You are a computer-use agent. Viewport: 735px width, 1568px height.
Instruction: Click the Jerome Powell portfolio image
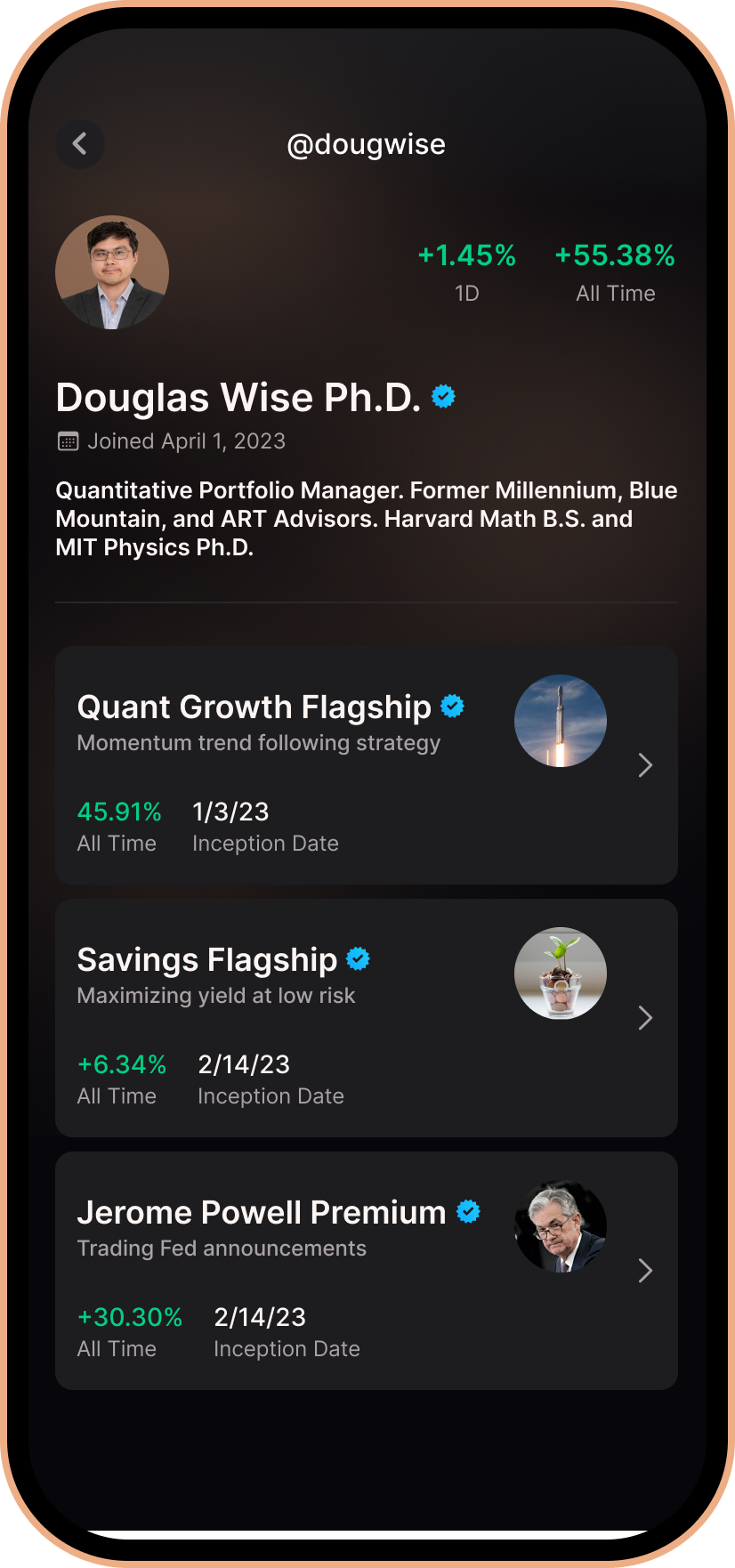[x=560, y=1226]
